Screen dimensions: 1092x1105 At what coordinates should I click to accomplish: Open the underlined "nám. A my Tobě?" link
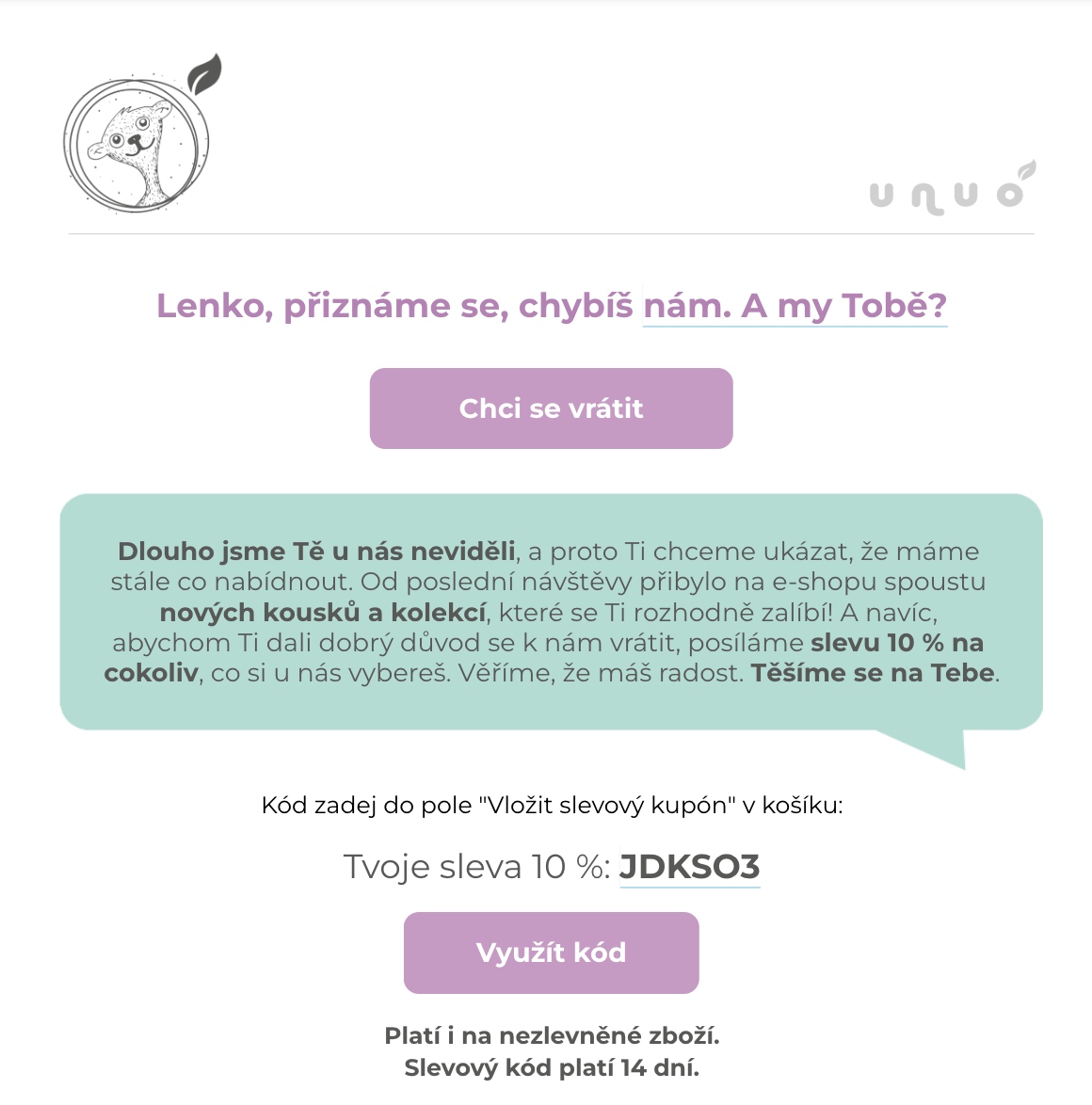click(x=795, y=306)
